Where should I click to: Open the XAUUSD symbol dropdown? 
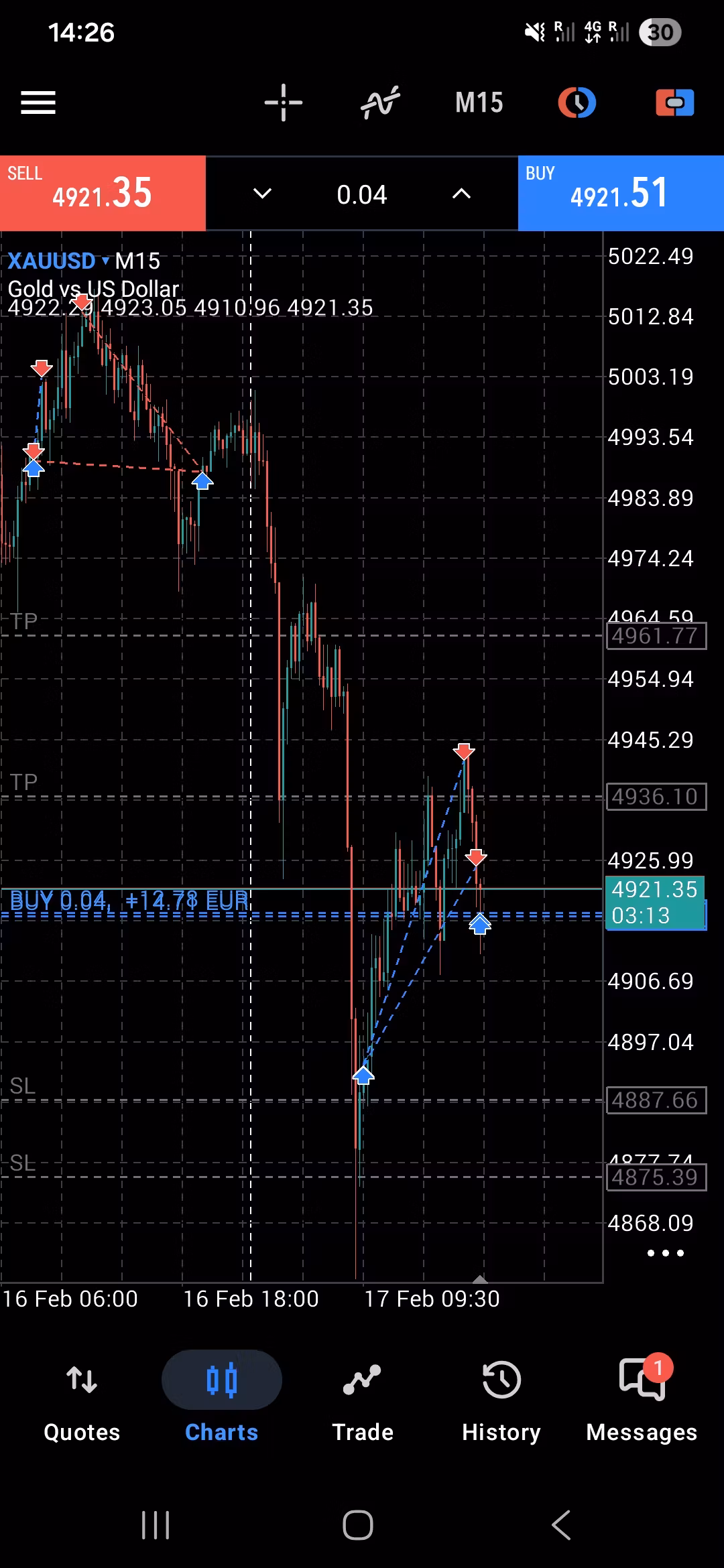59,261
